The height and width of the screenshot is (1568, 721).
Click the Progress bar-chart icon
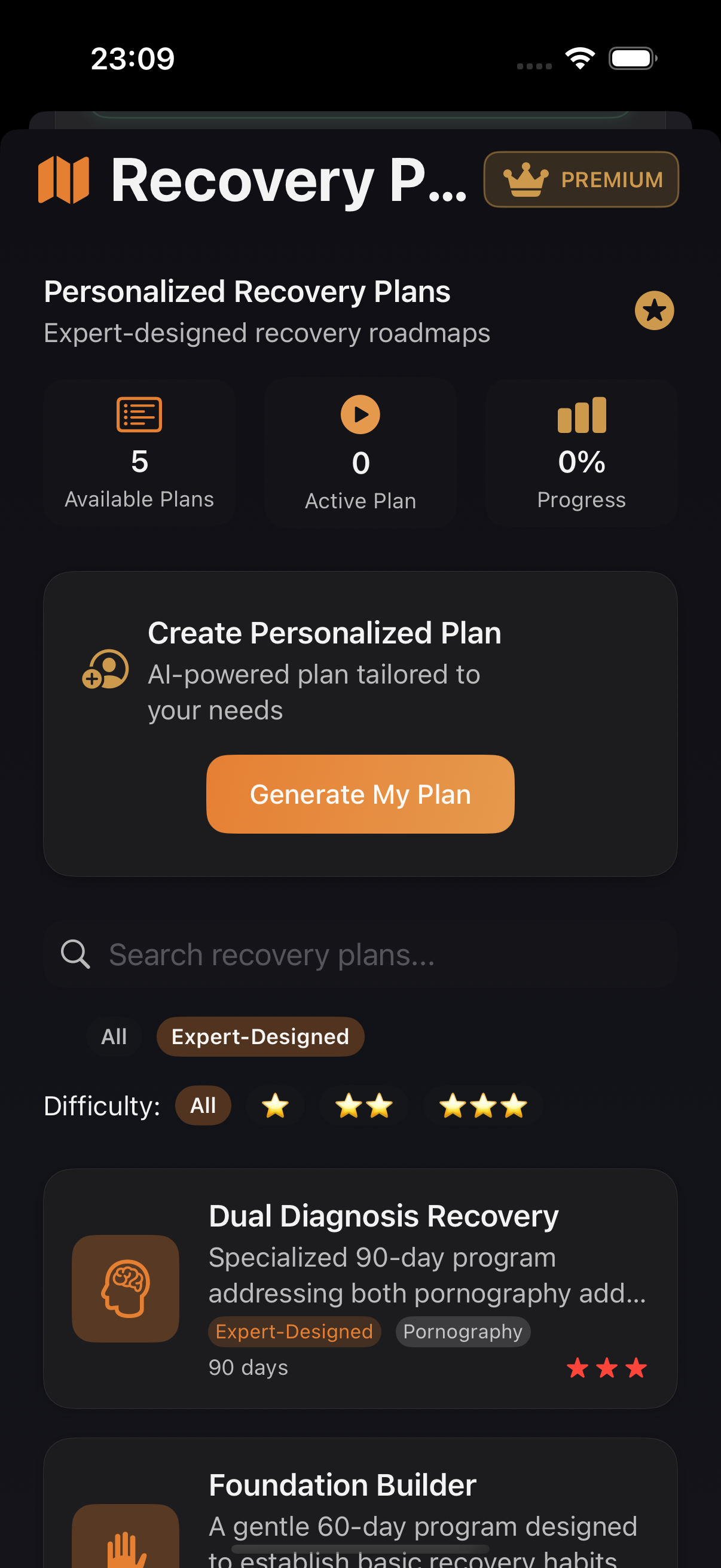[581, 414]
